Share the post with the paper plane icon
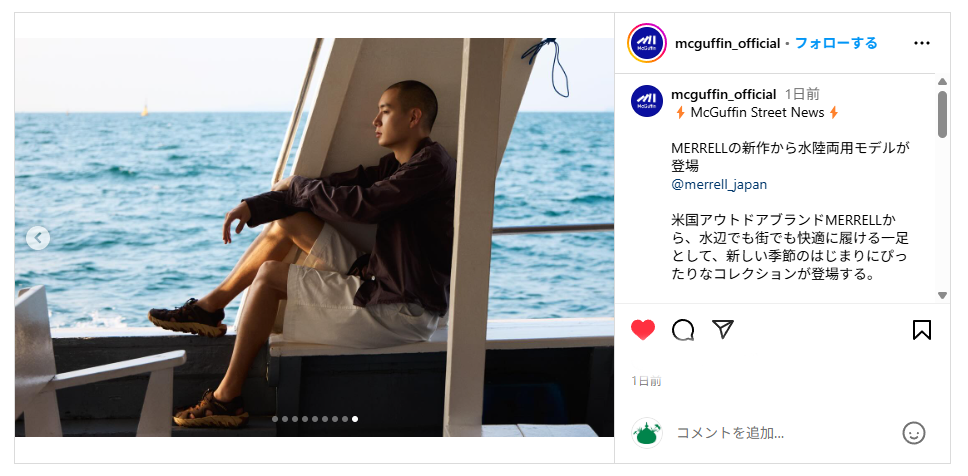 click(723, 330)
